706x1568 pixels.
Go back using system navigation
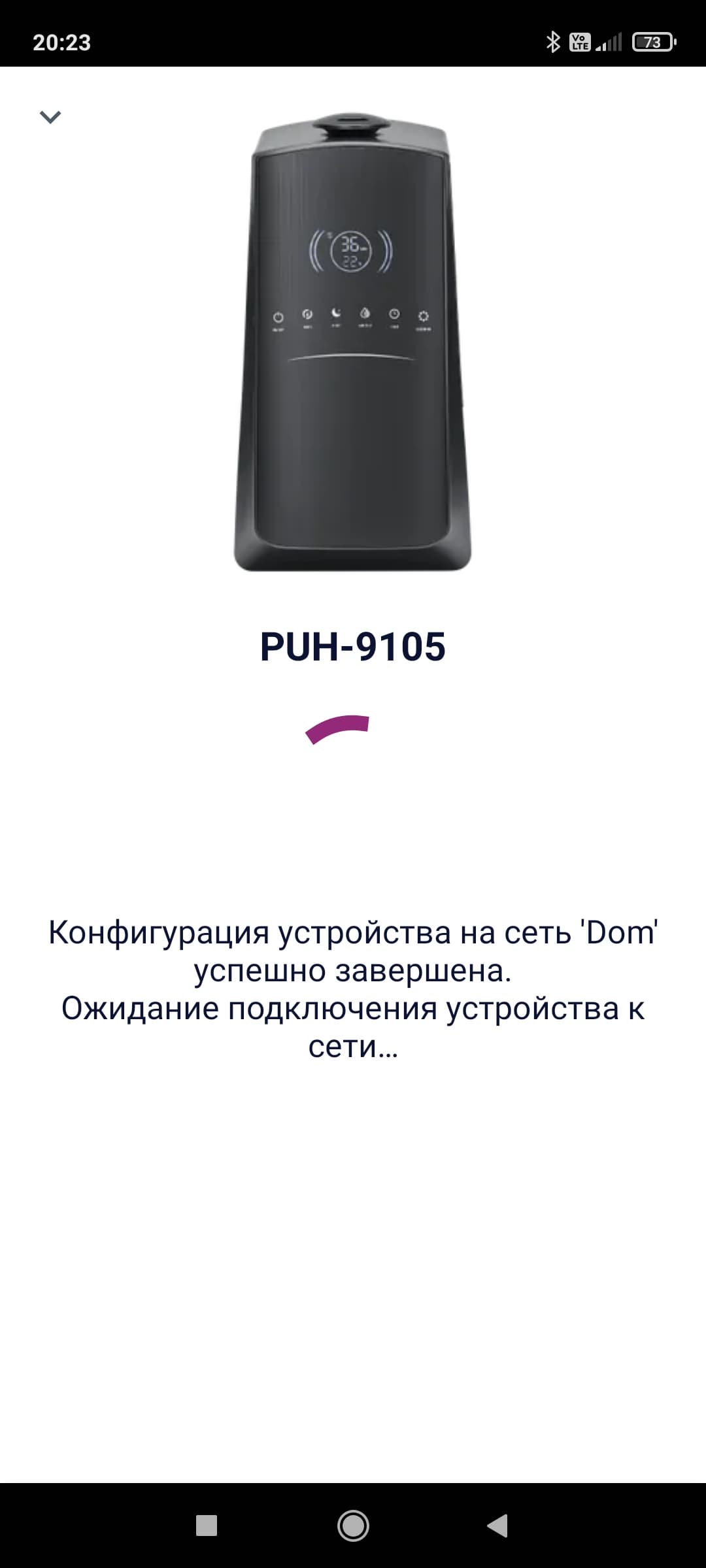coord(498,1526)
